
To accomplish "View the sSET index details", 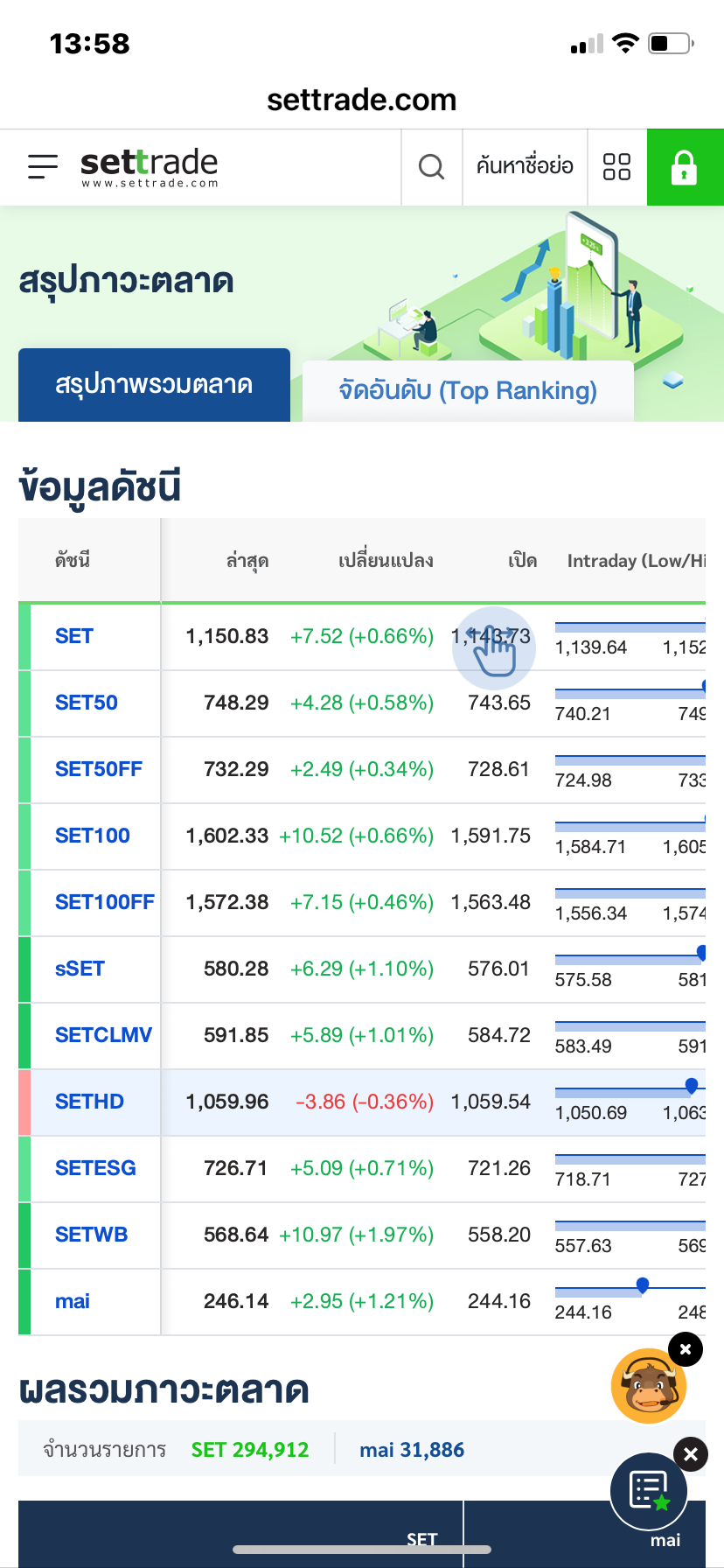I will pyautogui.click(x=80, y=969).
